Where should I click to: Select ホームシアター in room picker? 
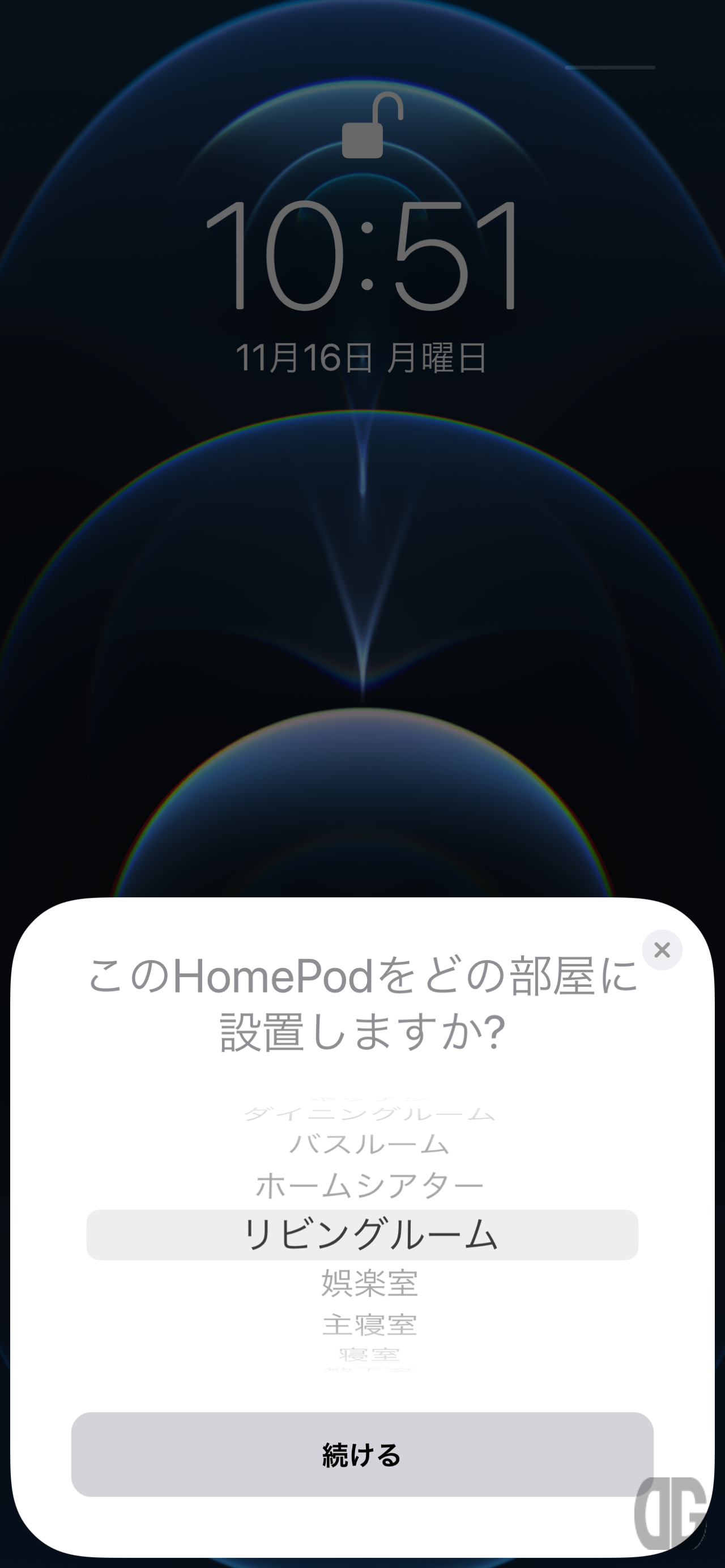pyautogui.click(x=369, y=1186)
